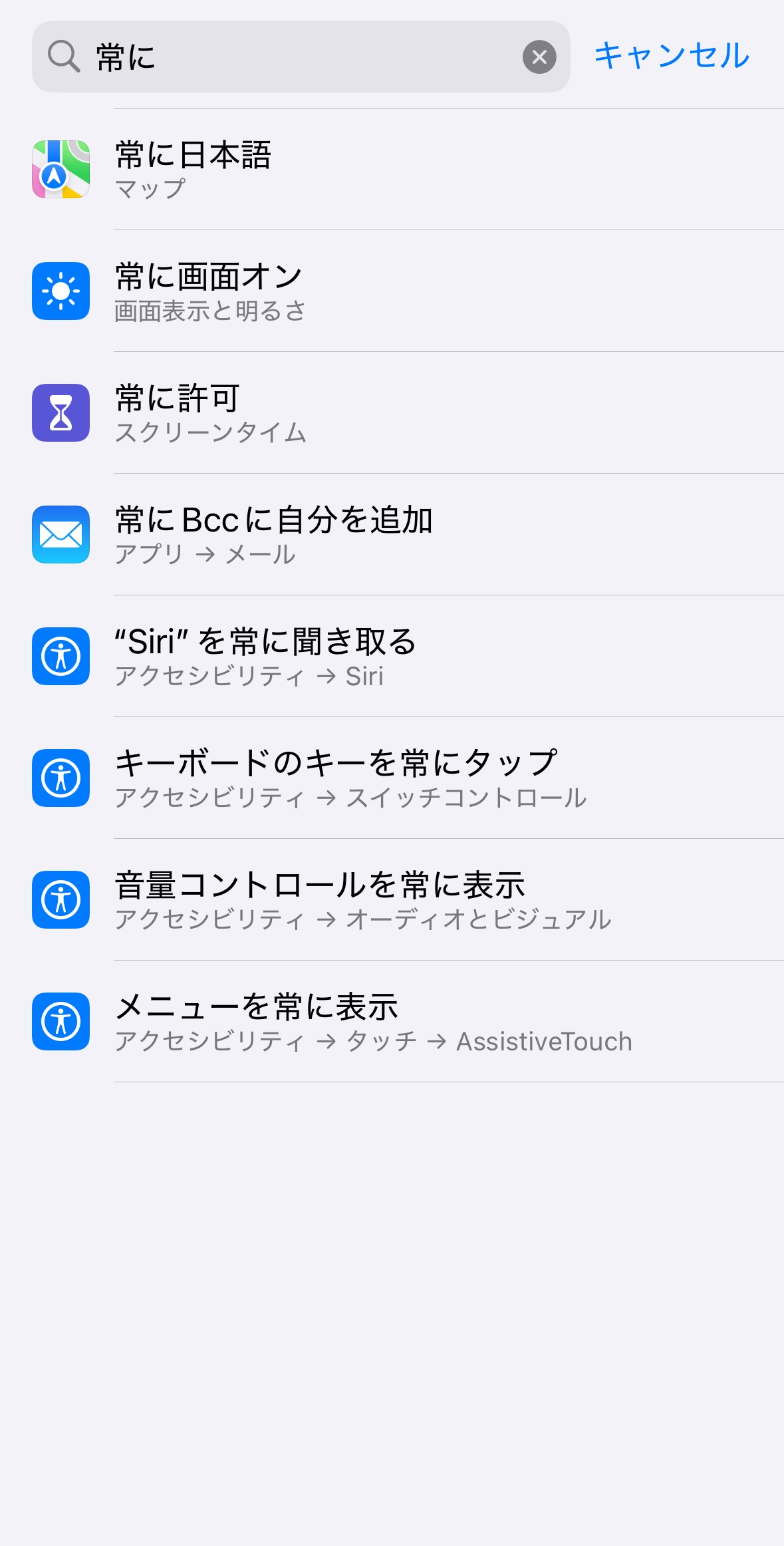Open キーボードのキーを常にタップ result
This screenshot has width=784, height=1546.
tap(399, 778)
